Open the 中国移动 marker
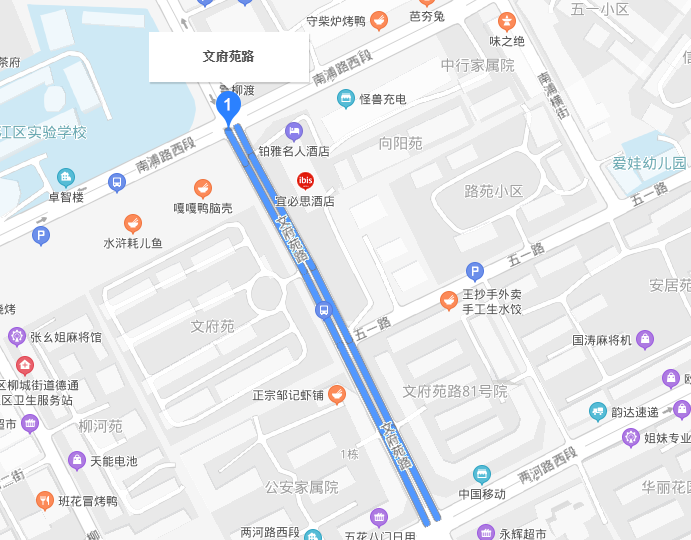691x540 pixels. pos(483,473)
